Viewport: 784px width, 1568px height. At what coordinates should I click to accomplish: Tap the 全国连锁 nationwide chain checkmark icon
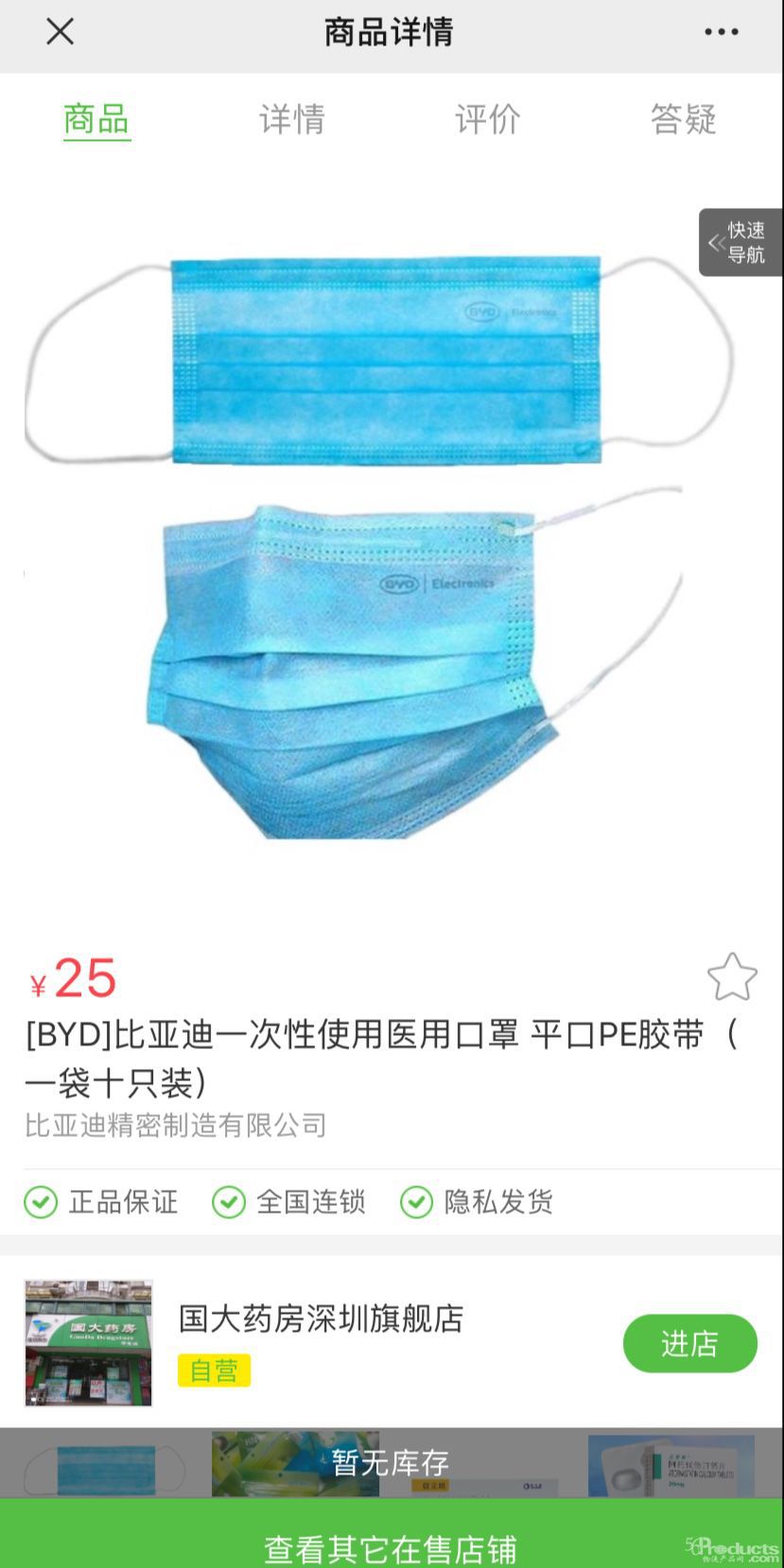[228, 1201]
